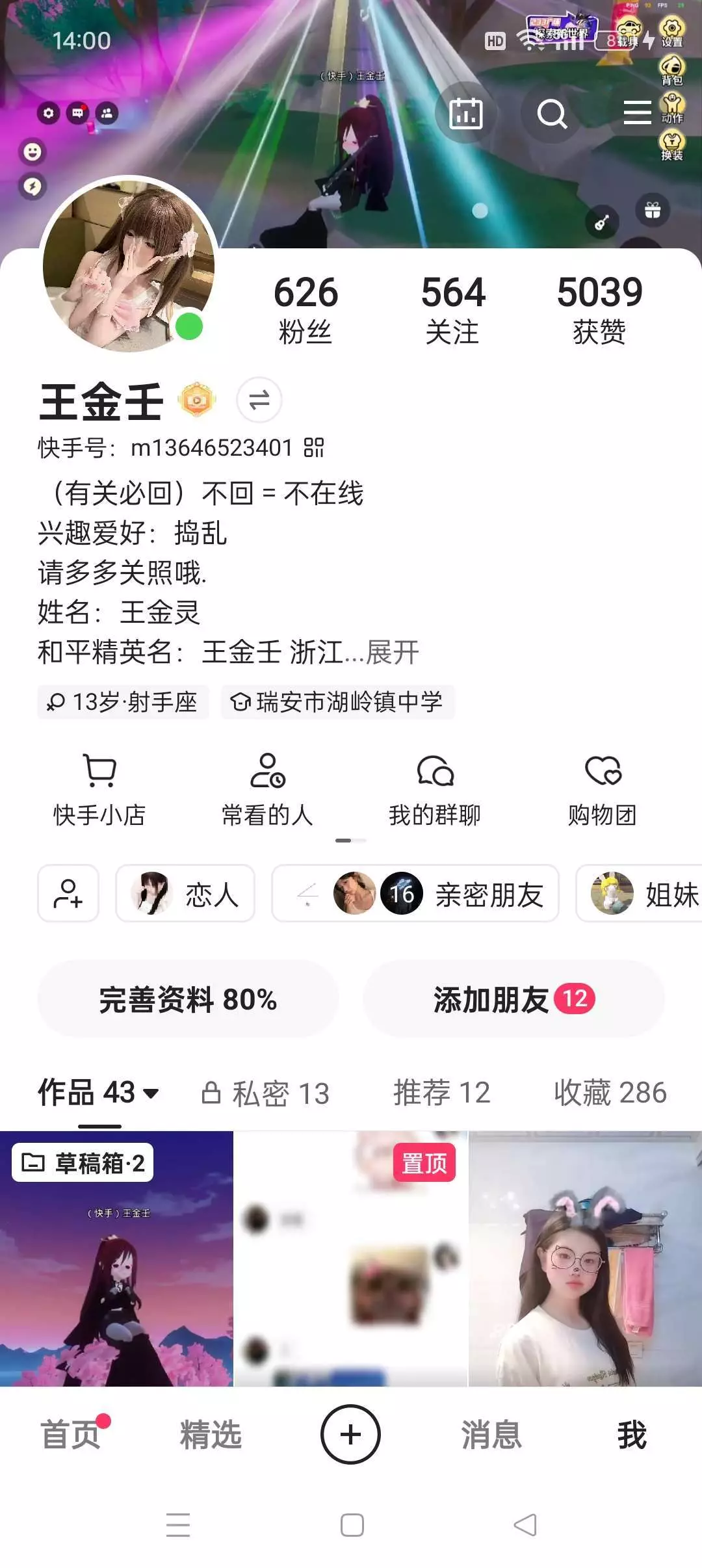Tap 添加朋友 button
Screen dimensions: 702x1568
click(x=513, y=999)
